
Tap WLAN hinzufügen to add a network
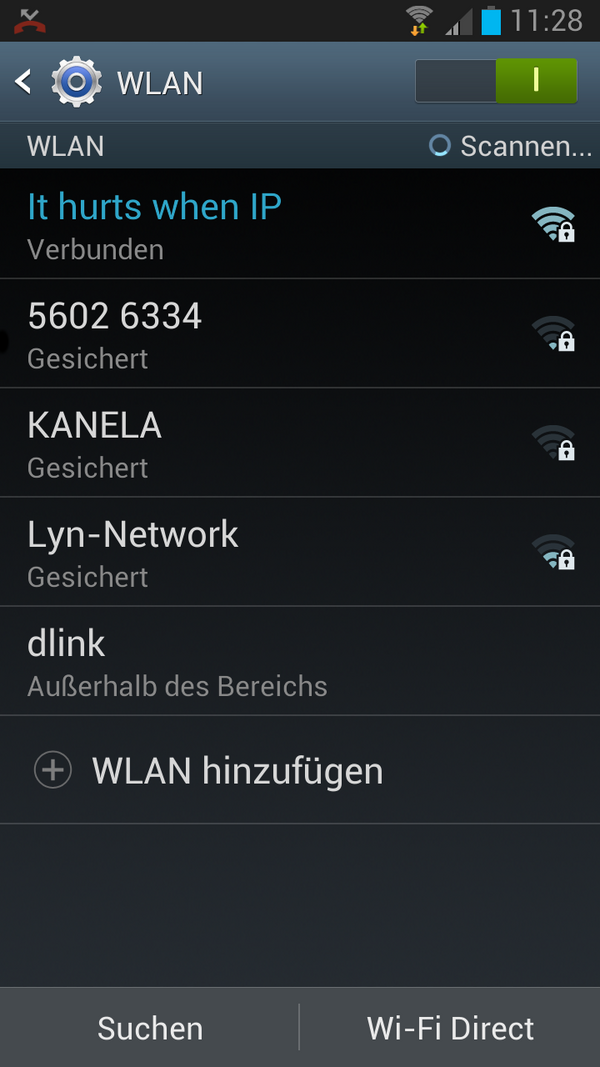[300, 770]
